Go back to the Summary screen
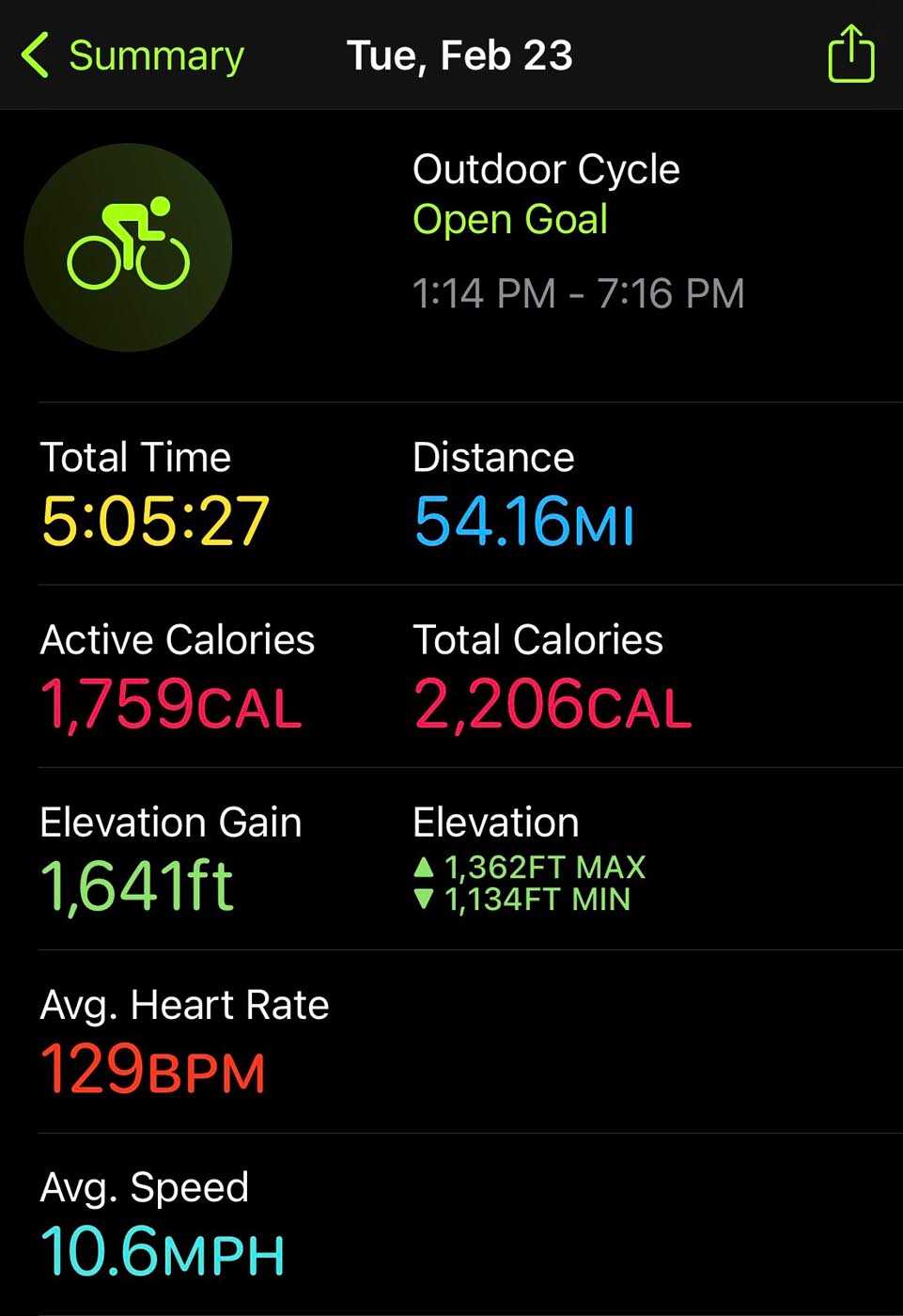The image size is (903, 1316). pos(132,55)
